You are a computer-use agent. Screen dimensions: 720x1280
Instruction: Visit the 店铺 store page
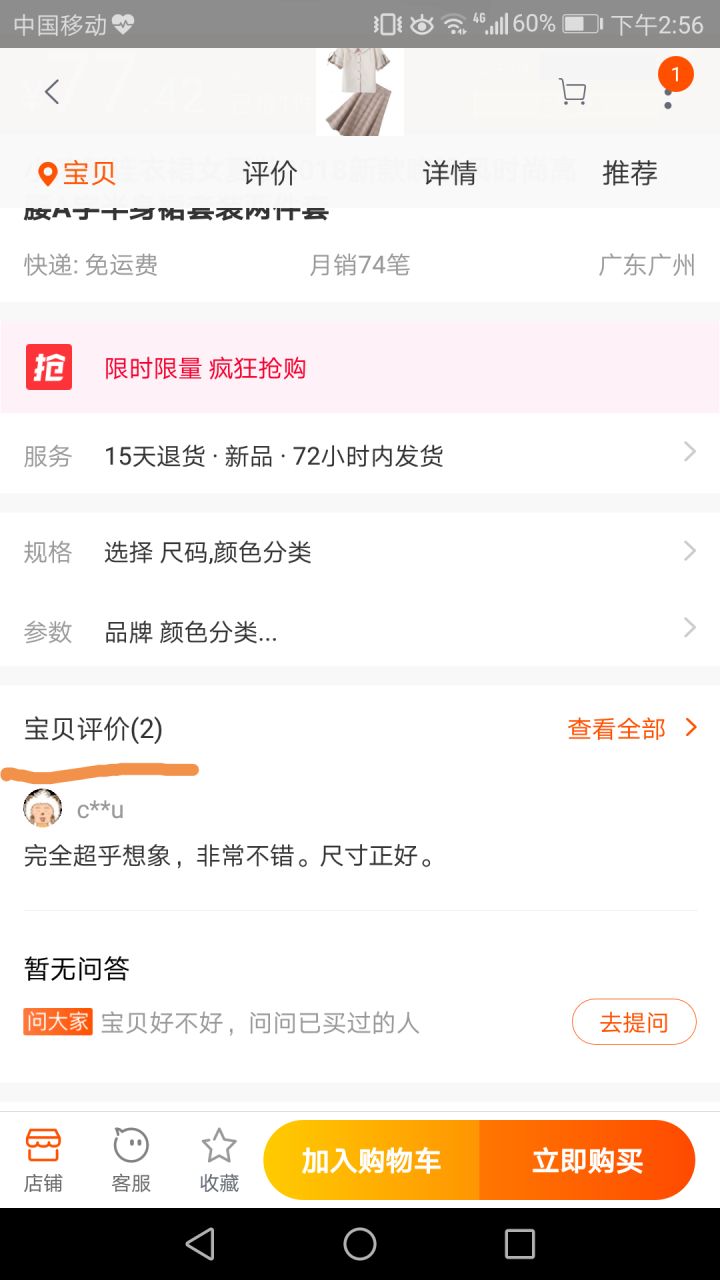43,1160
